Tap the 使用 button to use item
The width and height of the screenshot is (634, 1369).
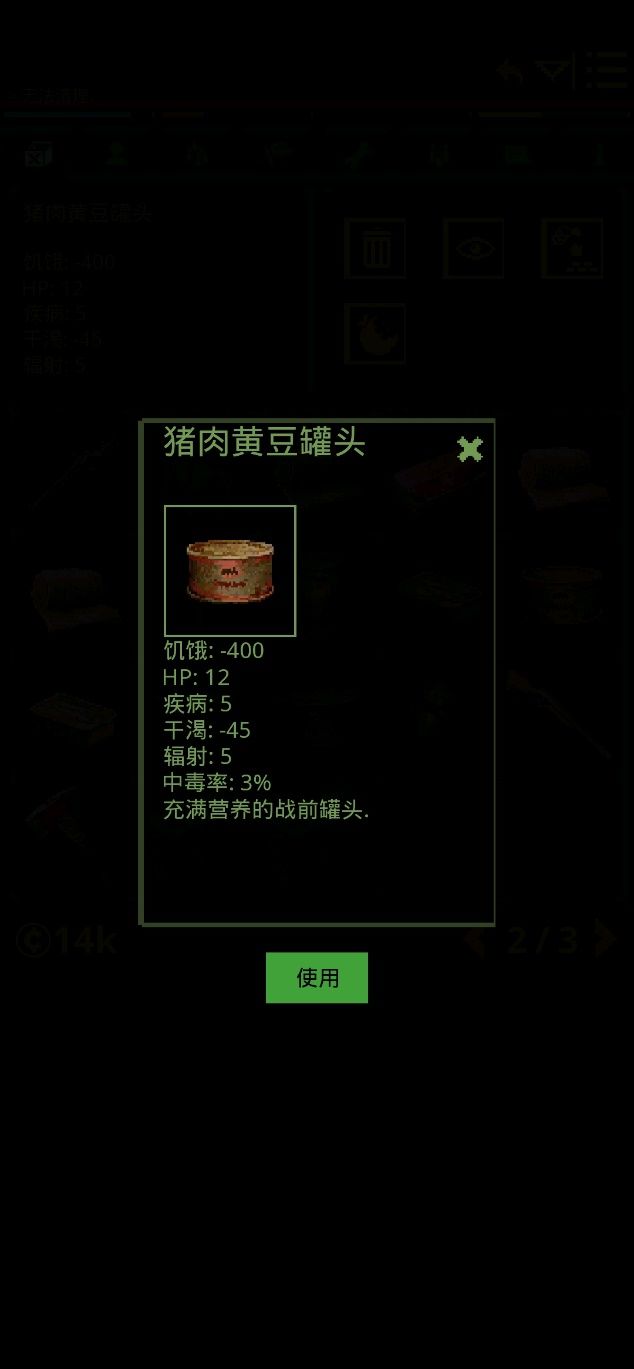(x=317, y=977)
